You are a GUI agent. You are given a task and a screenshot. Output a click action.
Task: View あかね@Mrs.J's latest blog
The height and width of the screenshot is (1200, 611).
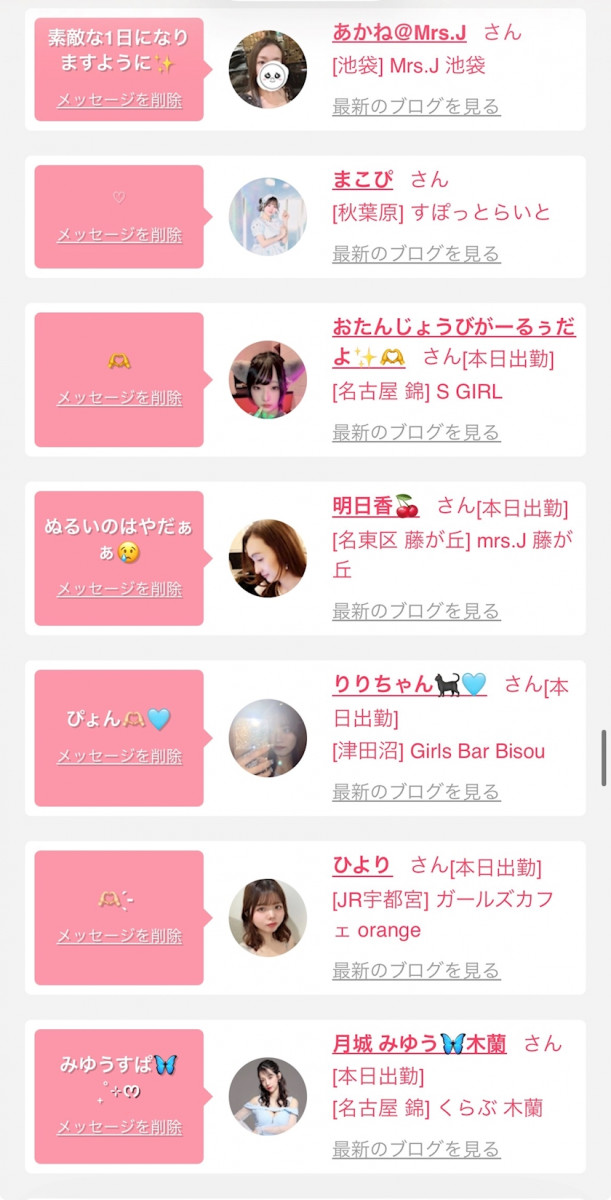[415, 106]
